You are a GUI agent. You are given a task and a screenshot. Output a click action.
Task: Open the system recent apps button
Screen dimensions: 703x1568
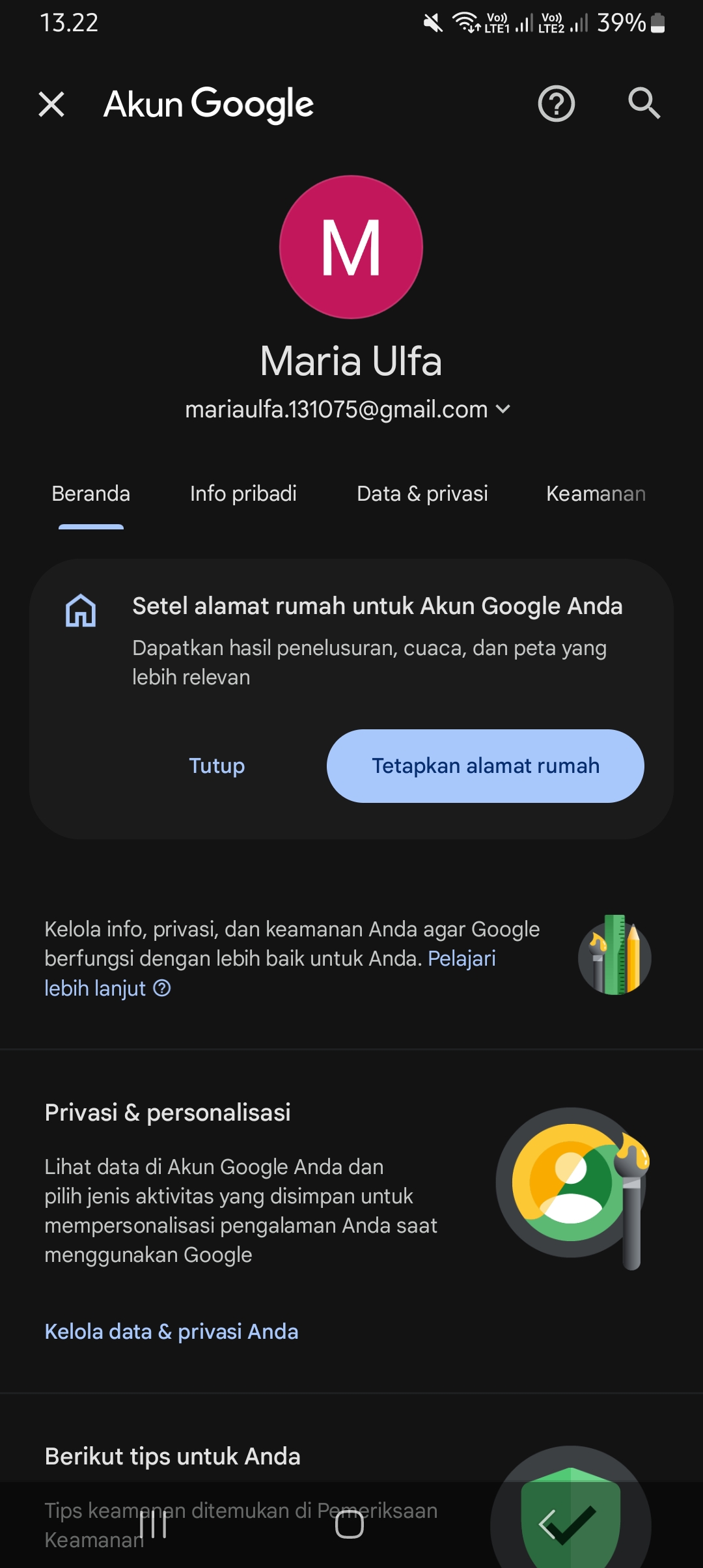tap(154, 1524)
